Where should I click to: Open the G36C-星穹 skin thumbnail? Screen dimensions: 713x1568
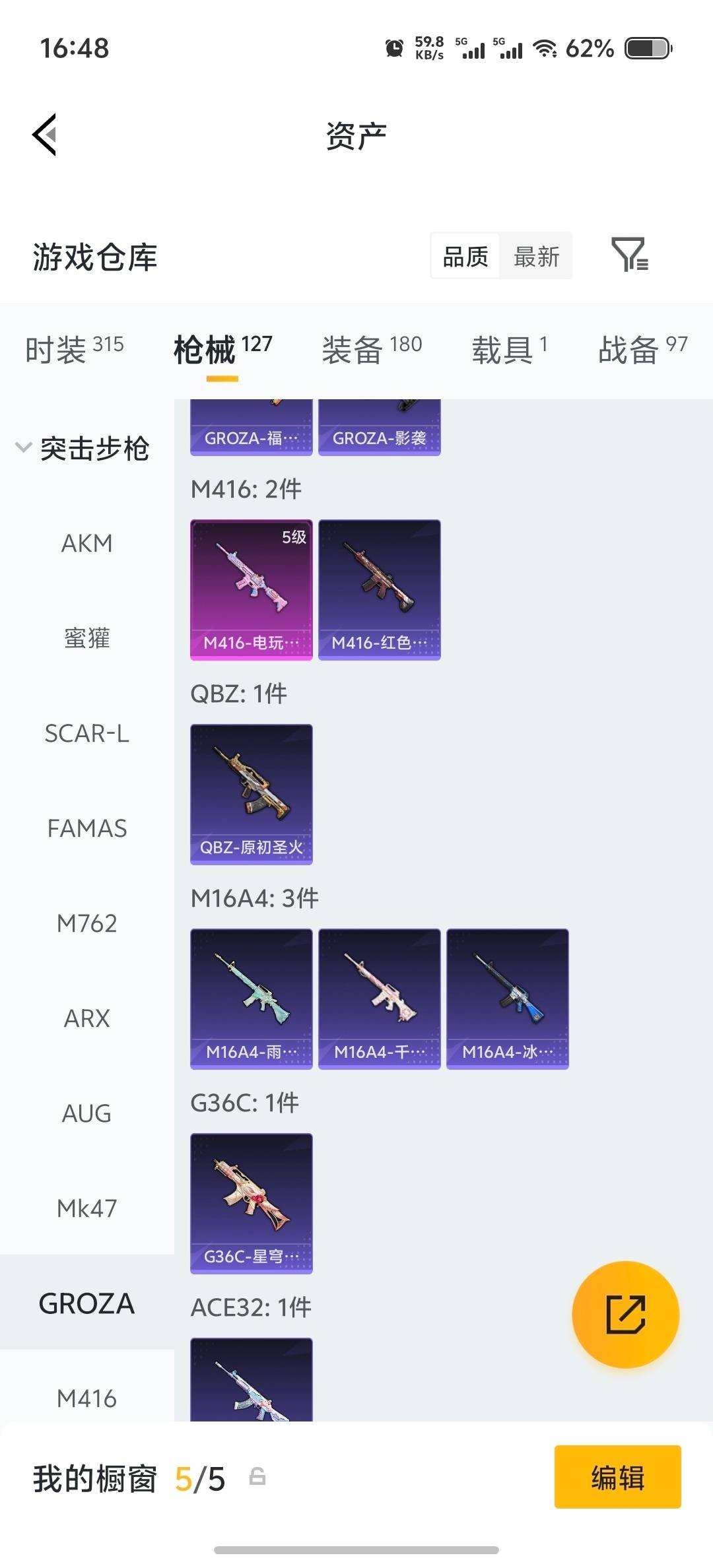[x=250, y=1201]
